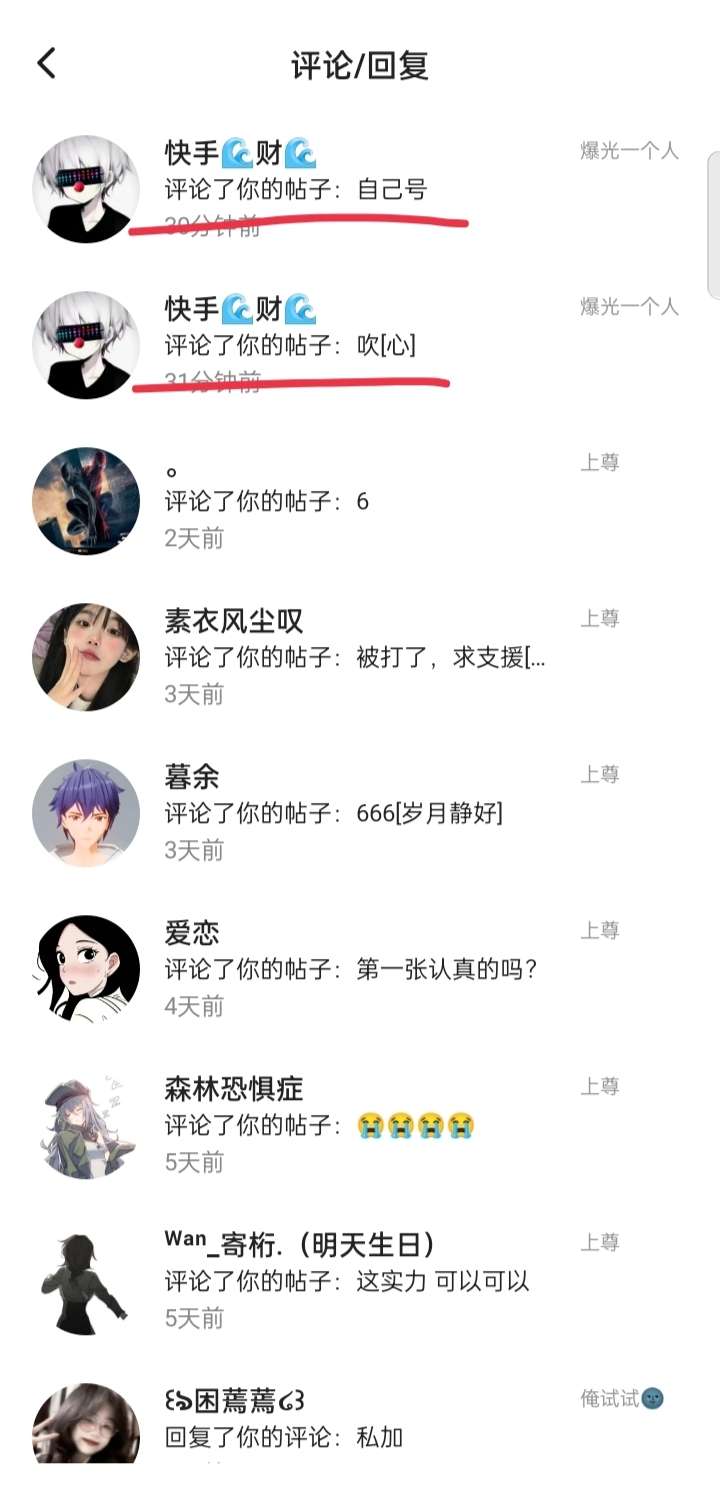Tap 素衣风尘叹's profile avatar
This screenshot has width=720, height=1491.
86,657
